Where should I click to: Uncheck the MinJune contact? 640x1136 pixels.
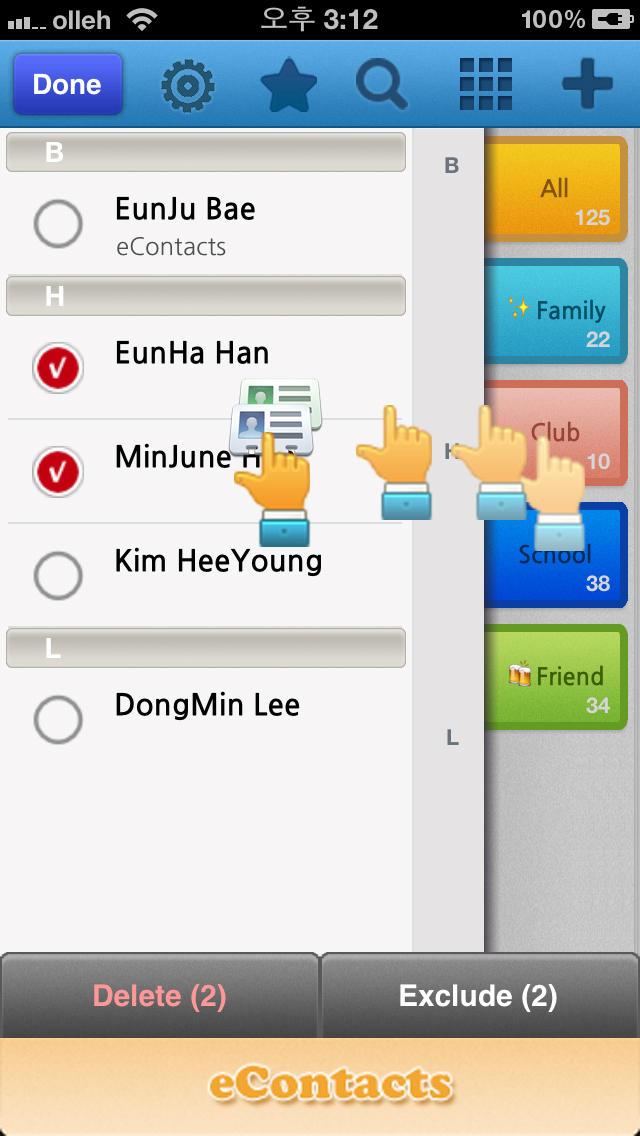click(x=58, y=472)
